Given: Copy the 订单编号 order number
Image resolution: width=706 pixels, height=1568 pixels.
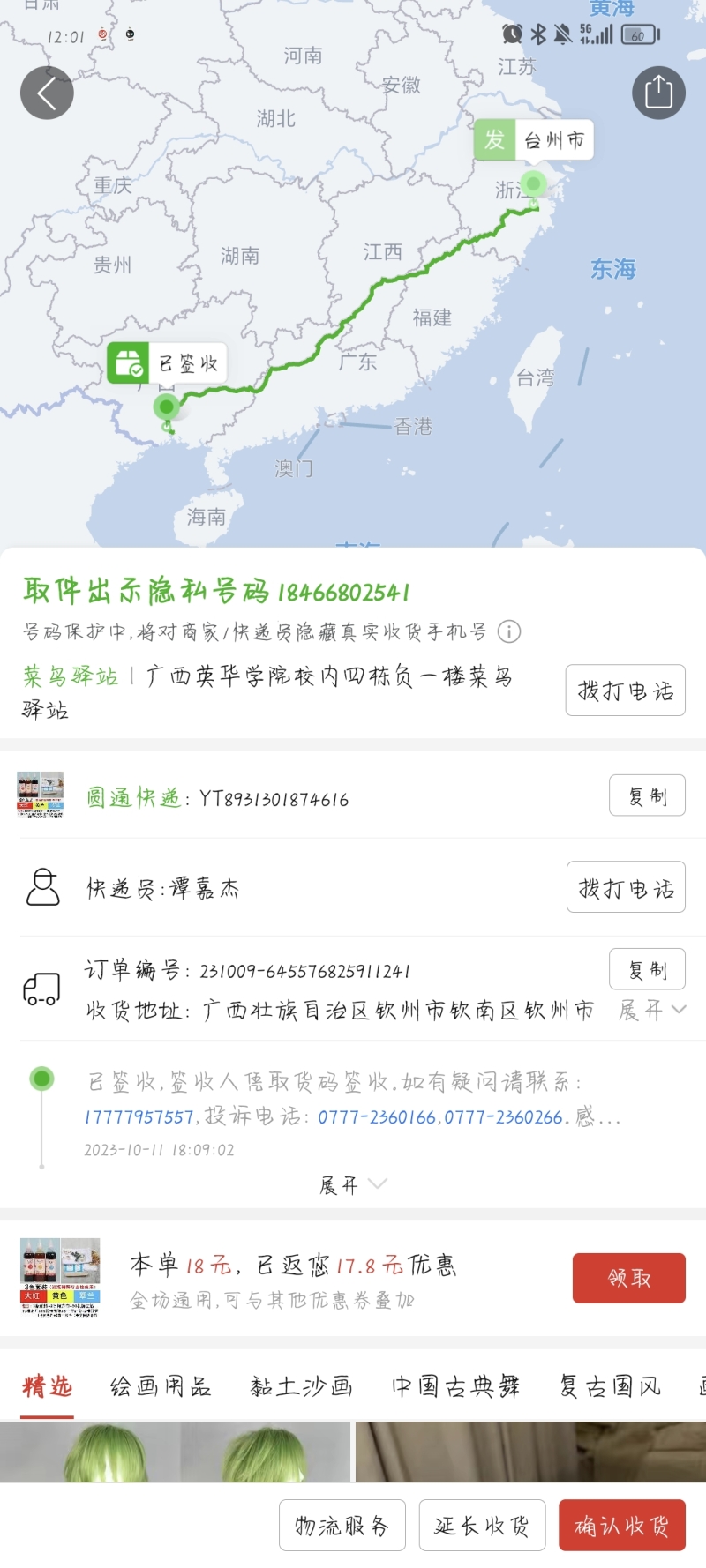Looking at the screenshot, I should point(647,970).
